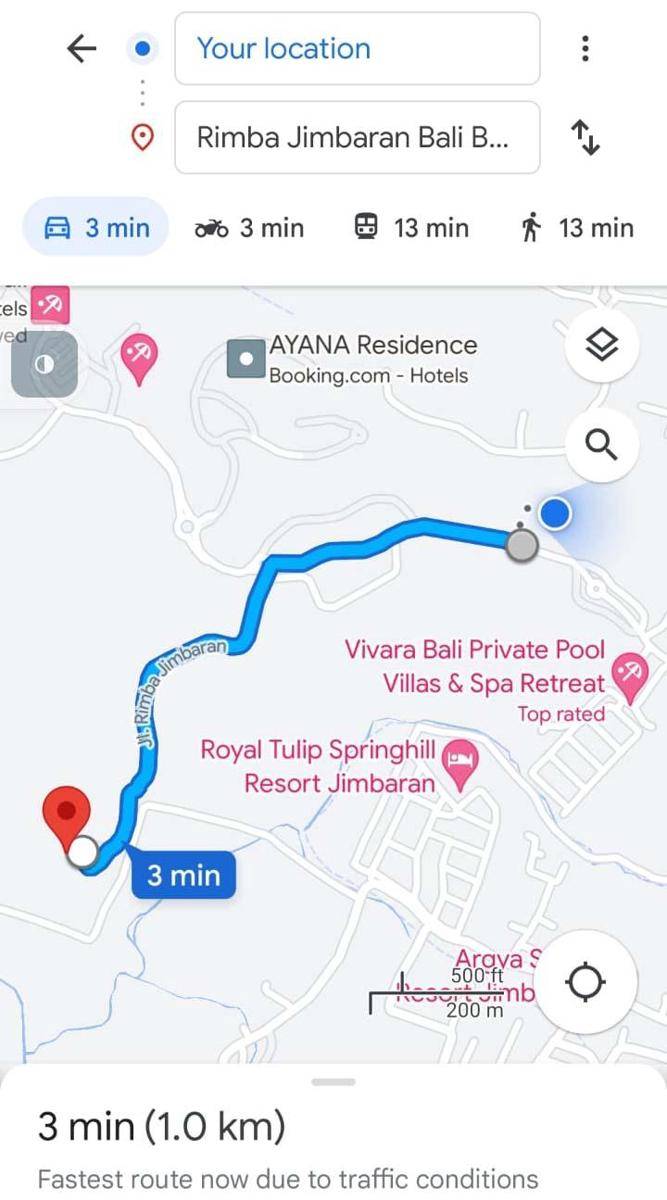The width and height of the screenshot is (667, 1200).
Task: Center map on my location
Action: tap(586, 983)
